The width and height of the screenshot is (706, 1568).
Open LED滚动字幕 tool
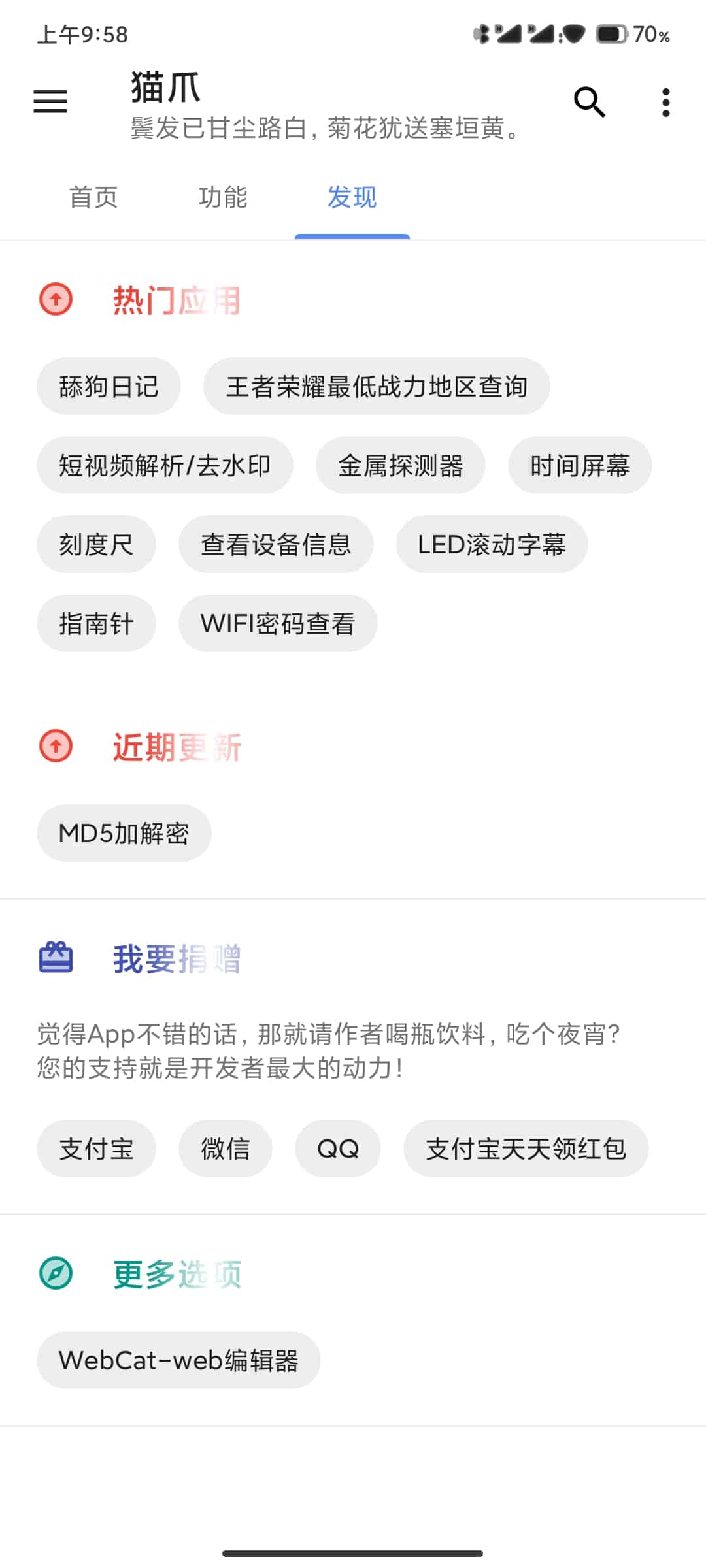click(492, 544)
